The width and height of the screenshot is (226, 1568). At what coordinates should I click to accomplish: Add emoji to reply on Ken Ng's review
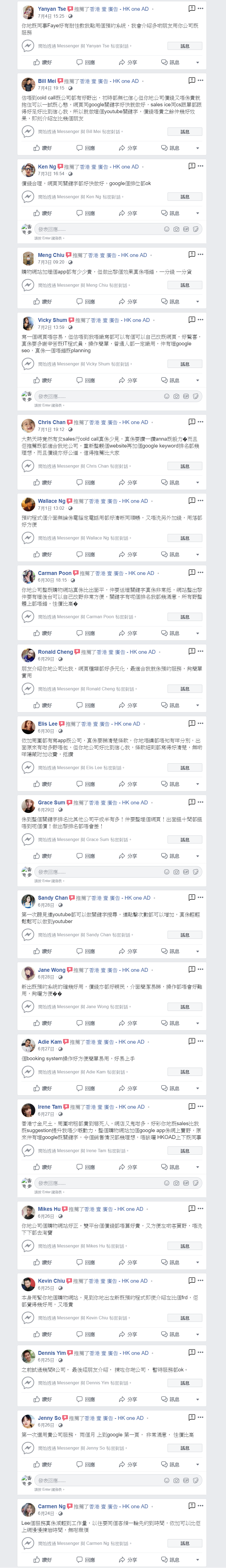click(x=166, y=229)
